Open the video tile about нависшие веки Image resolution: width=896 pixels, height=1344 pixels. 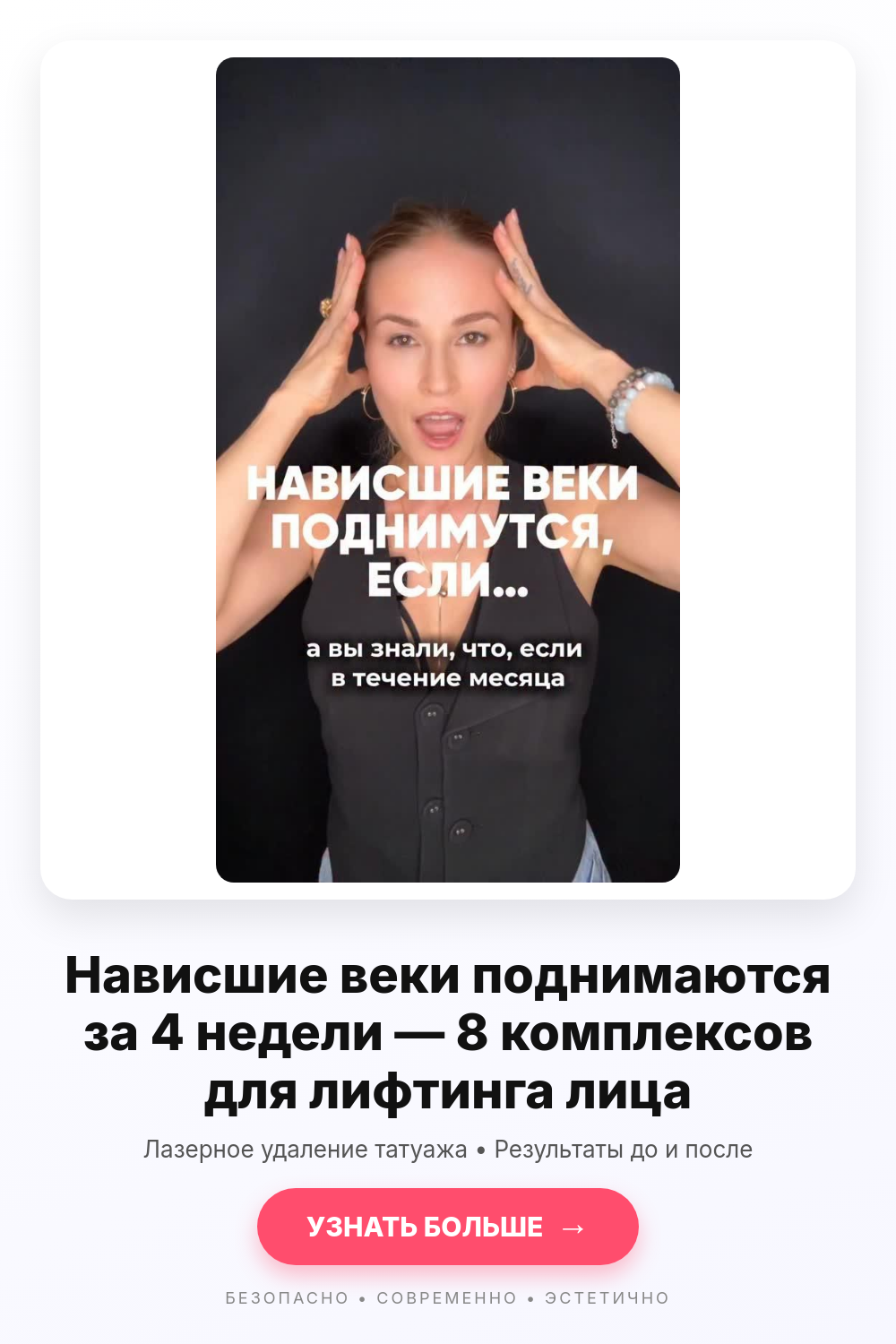coord(448,470)
